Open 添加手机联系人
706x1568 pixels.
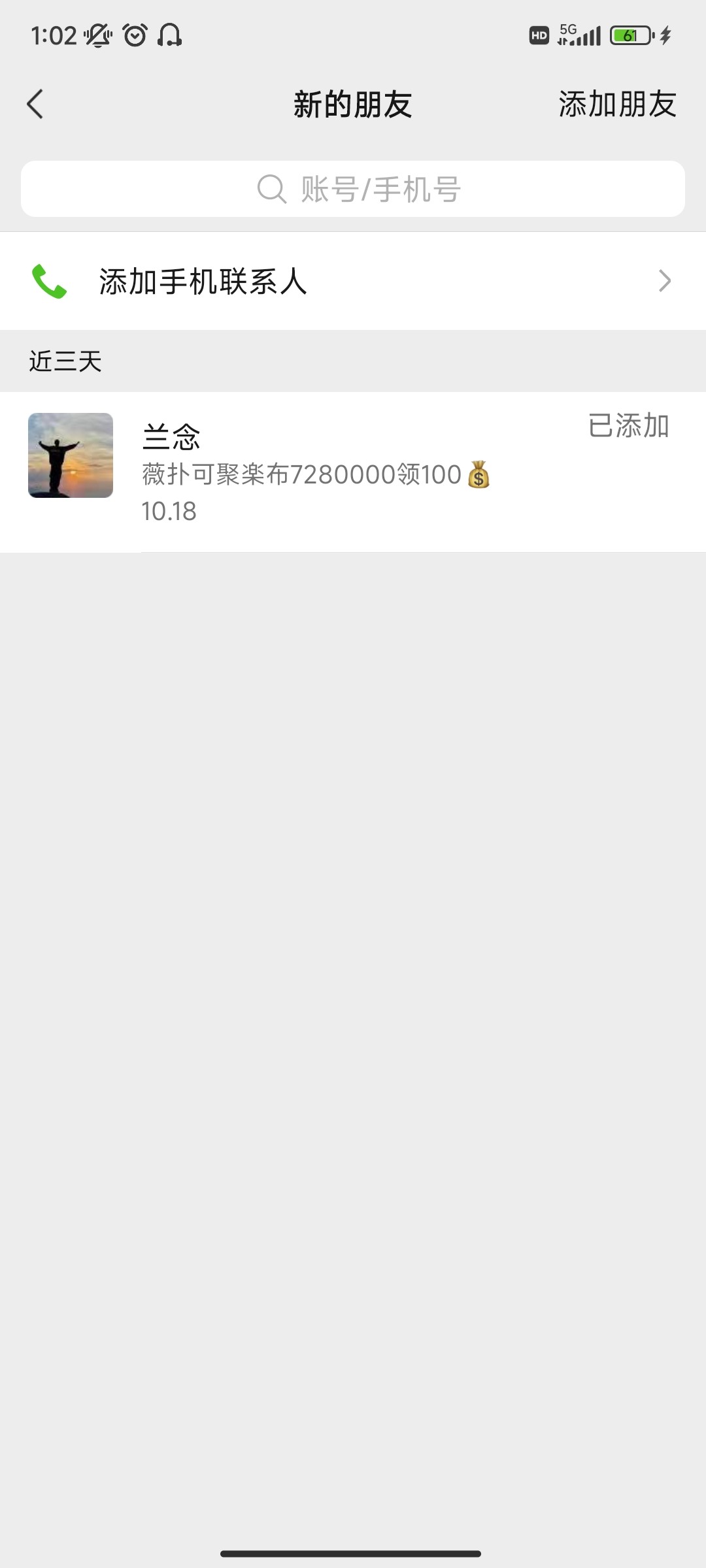pos(353,281)
